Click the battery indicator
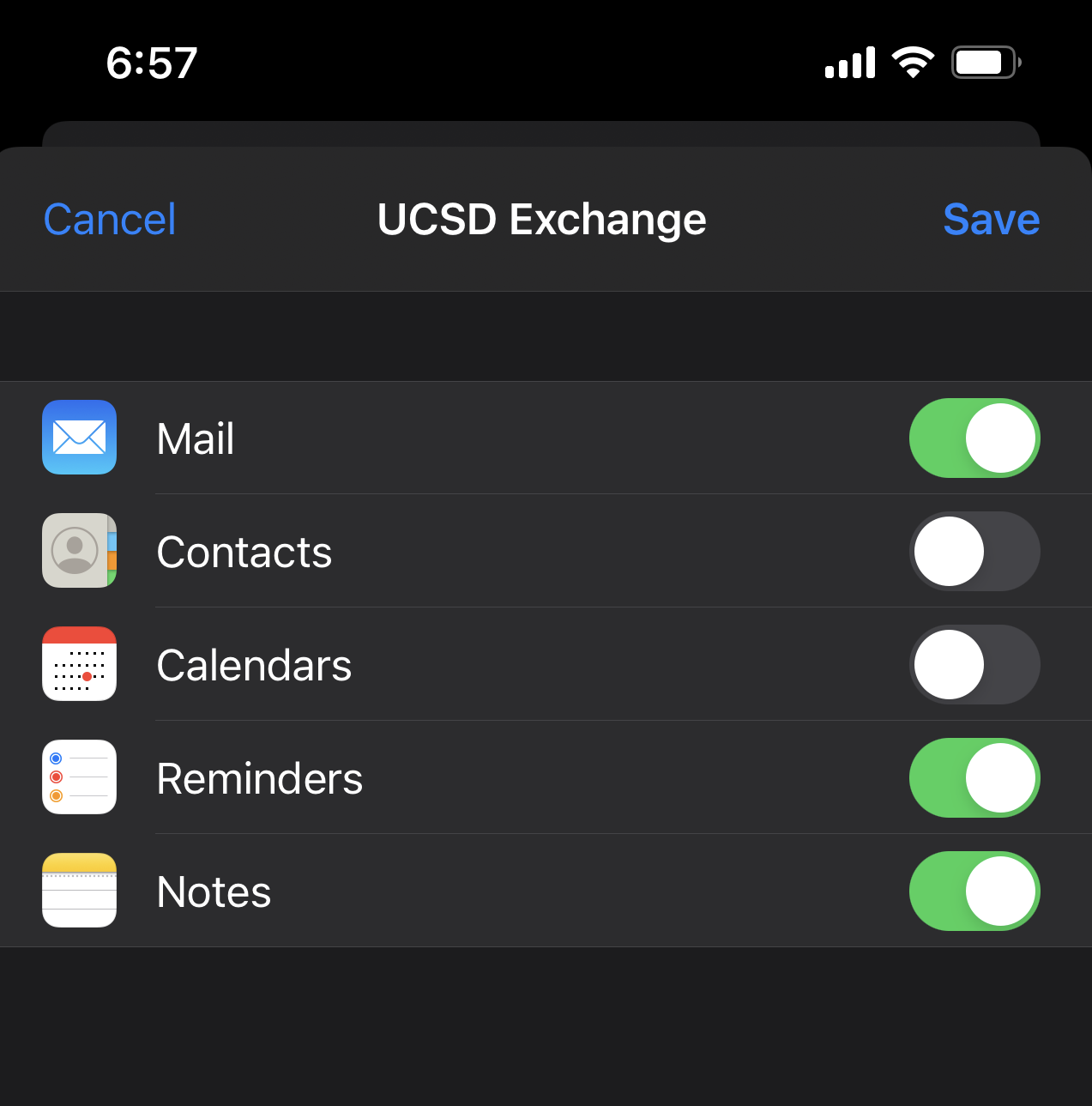 pos(985,62)
